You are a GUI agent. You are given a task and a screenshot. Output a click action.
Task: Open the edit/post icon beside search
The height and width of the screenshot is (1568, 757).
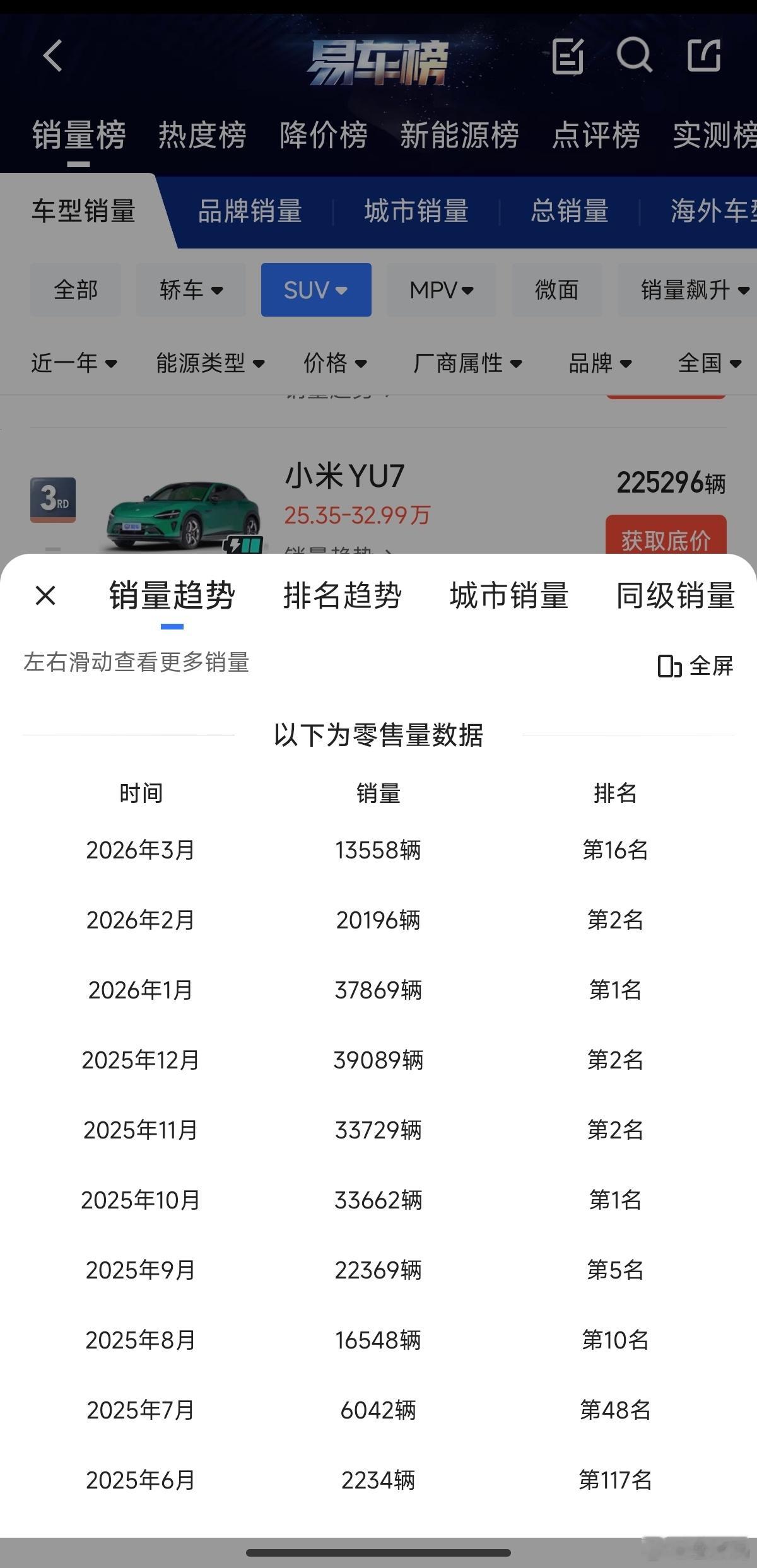[x=567, y=56]
